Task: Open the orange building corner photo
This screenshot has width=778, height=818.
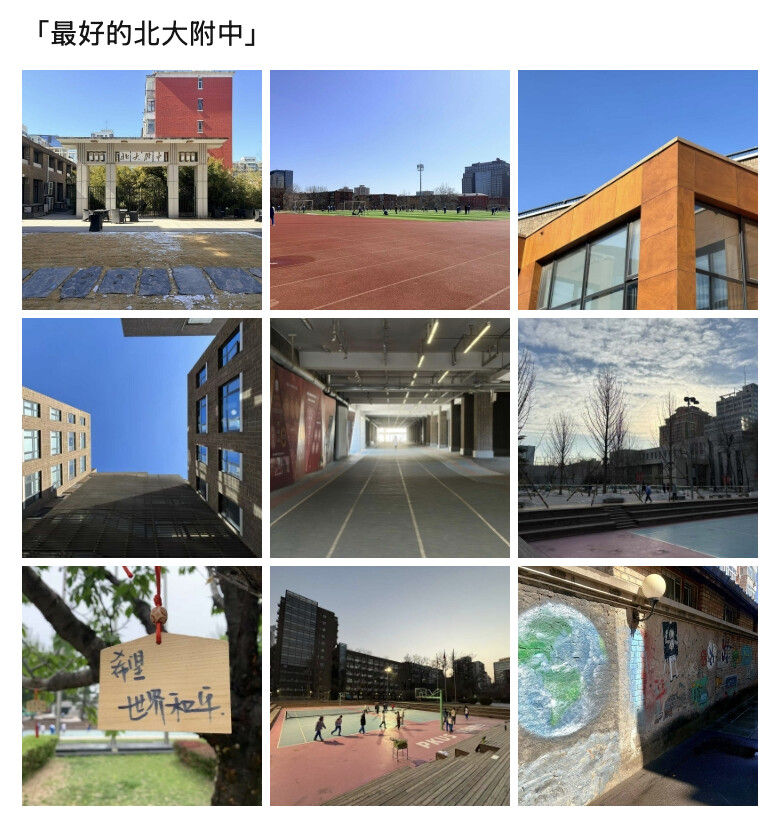Action: pos(637,189)
